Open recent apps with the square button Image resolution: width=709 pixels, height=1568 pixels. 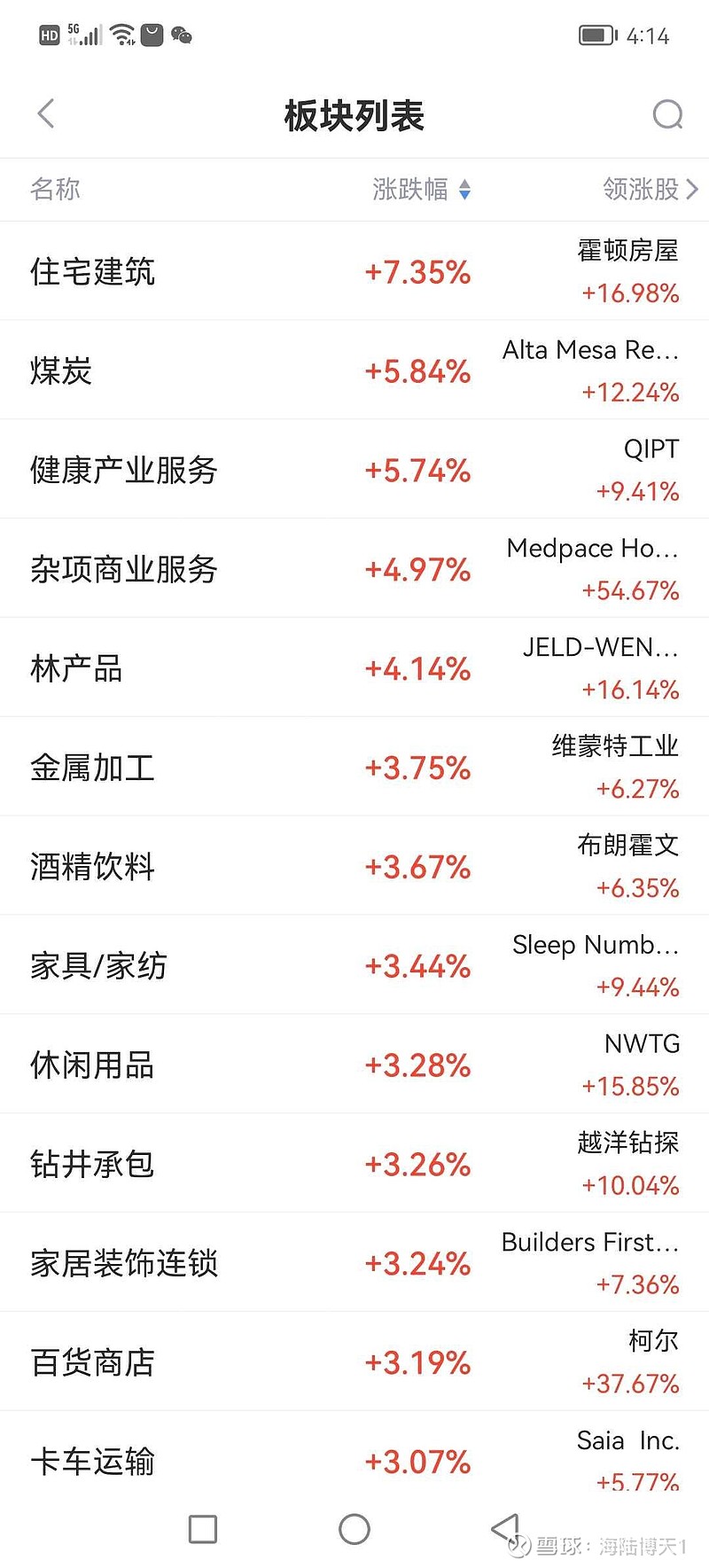[x=203, y=1529]
